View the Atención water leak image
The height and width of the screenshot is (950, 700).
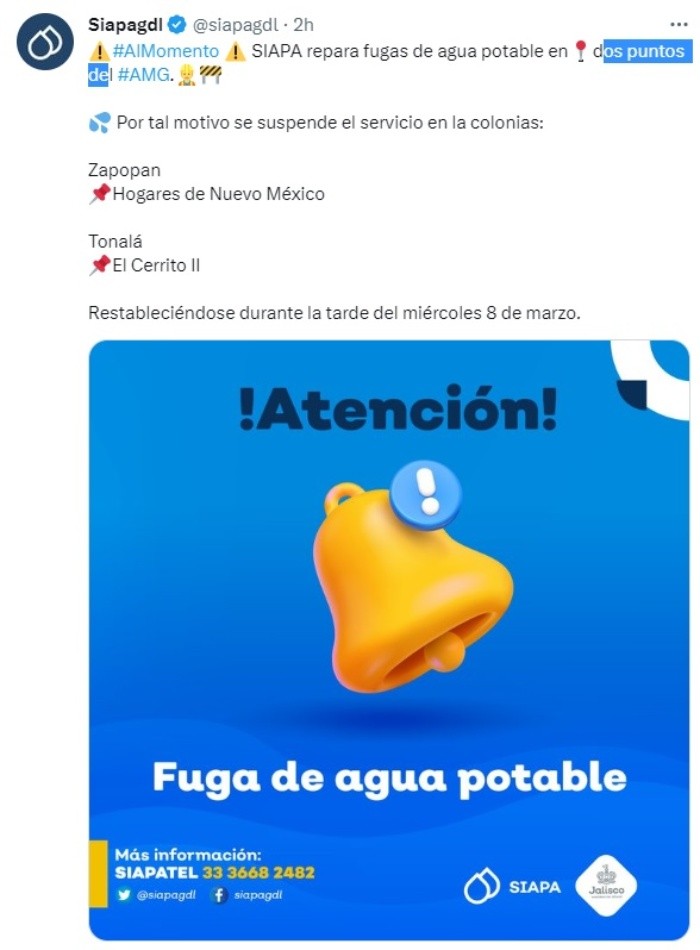click(388, 640)
